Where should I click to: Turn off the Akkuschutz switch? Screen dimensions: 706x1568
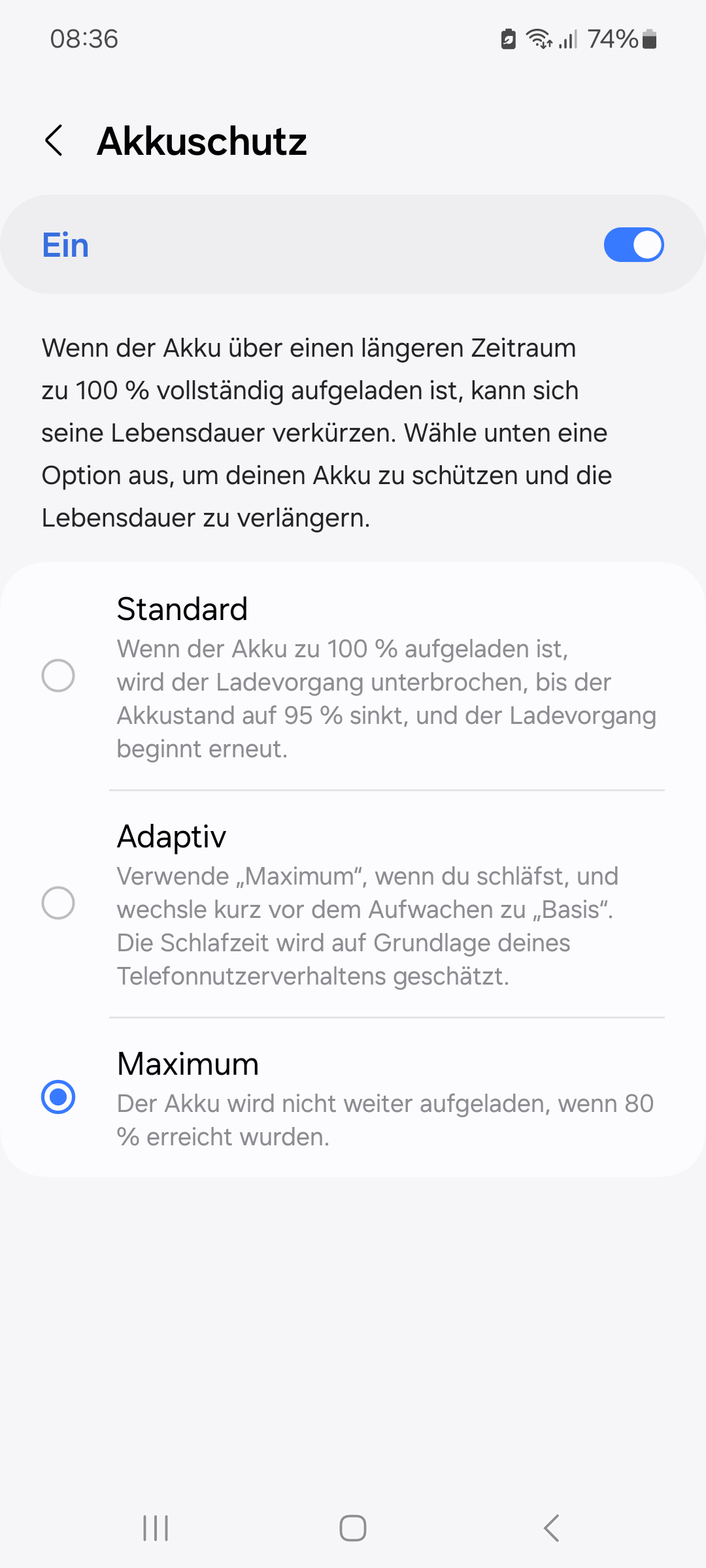tap(633, 245)
